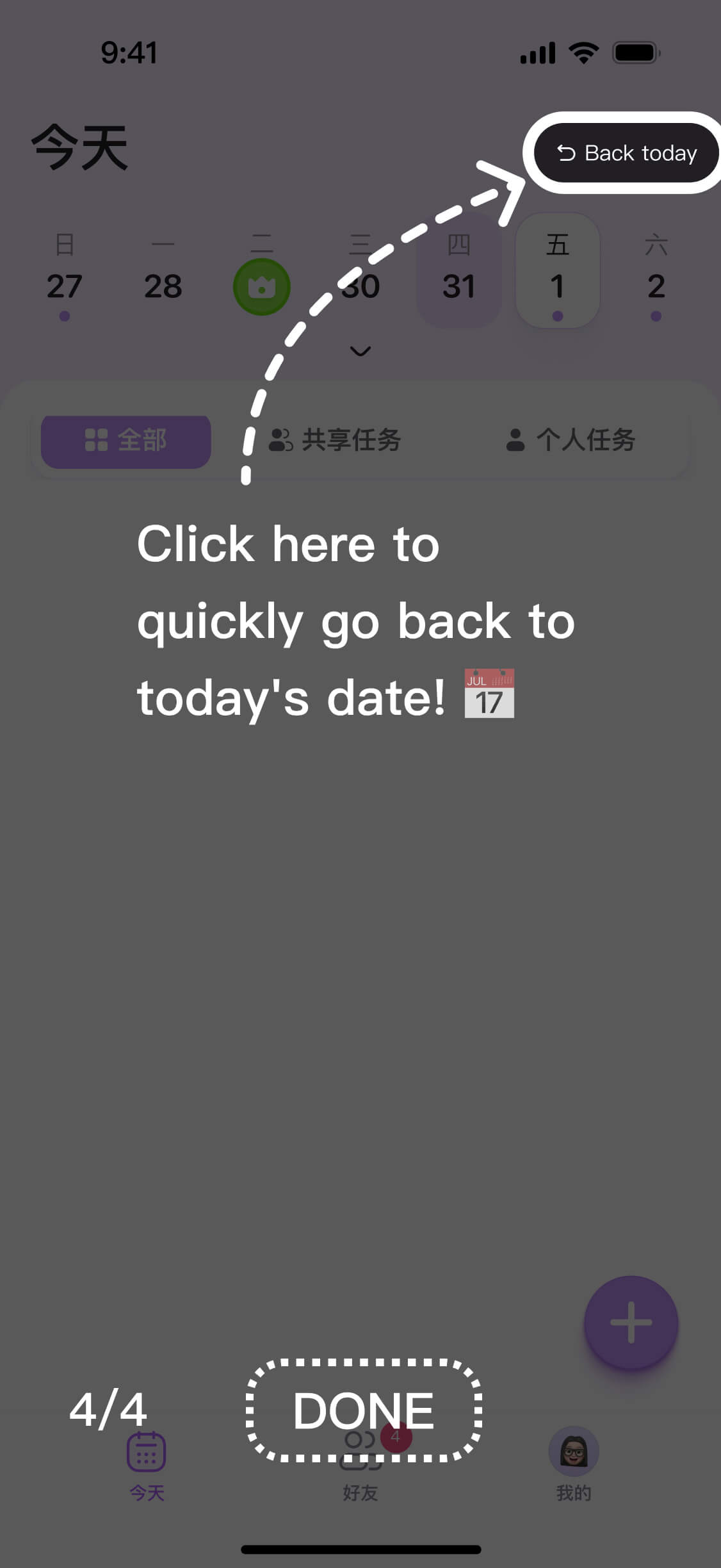Select Monday the 28th
Viewport: 721px width, 1568px height.
163,275
